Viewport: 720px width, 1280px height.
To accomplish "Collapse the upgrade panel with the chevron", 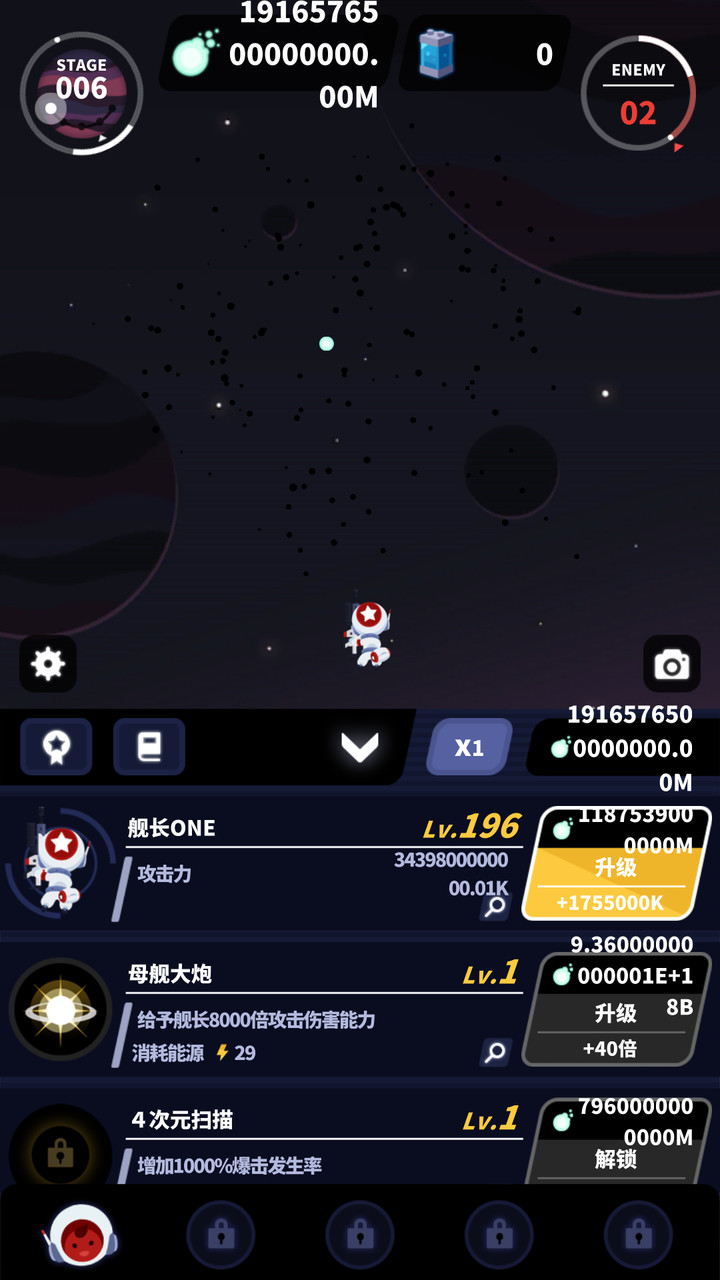I will (x=360, y=746).
